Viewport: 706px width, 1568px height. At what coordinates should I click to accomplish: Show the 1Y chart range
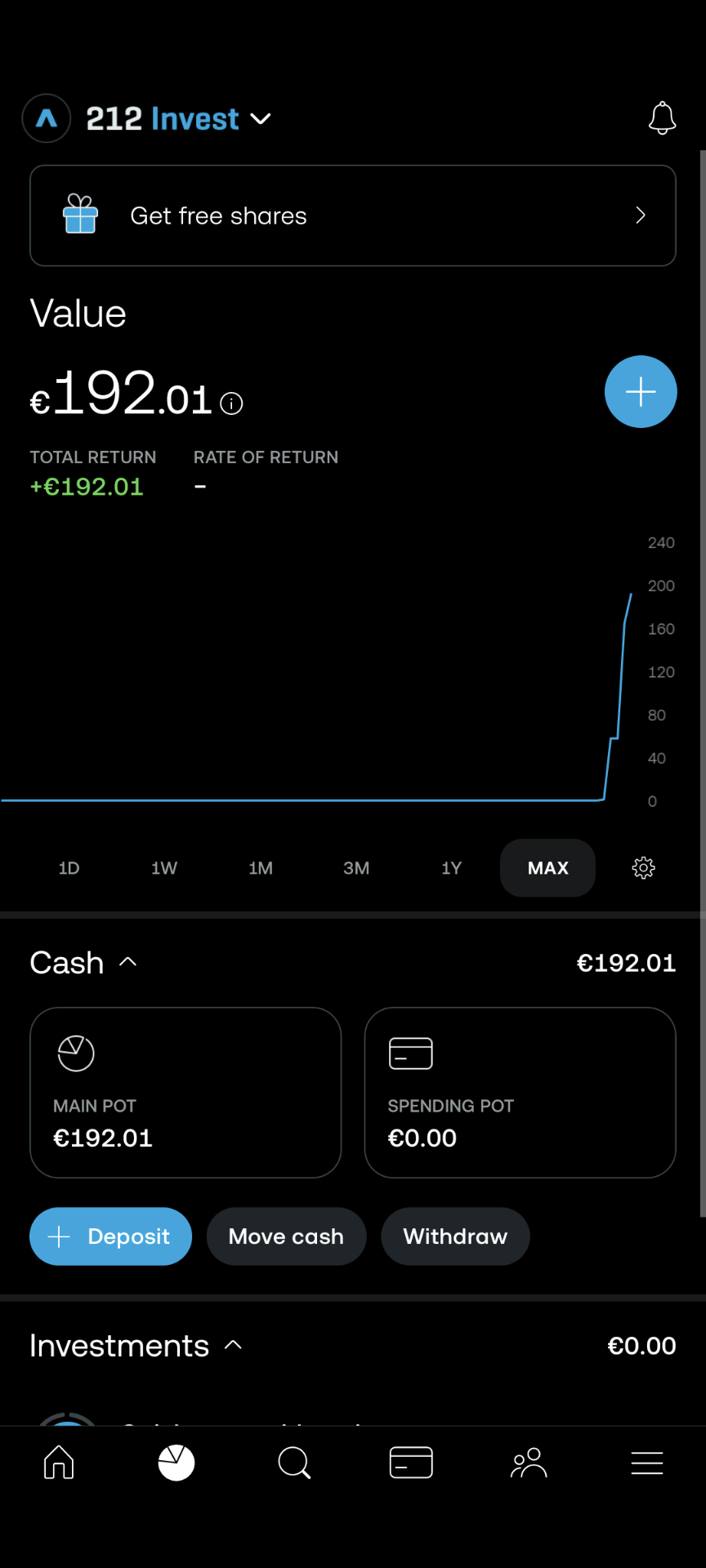pos(452,868)
